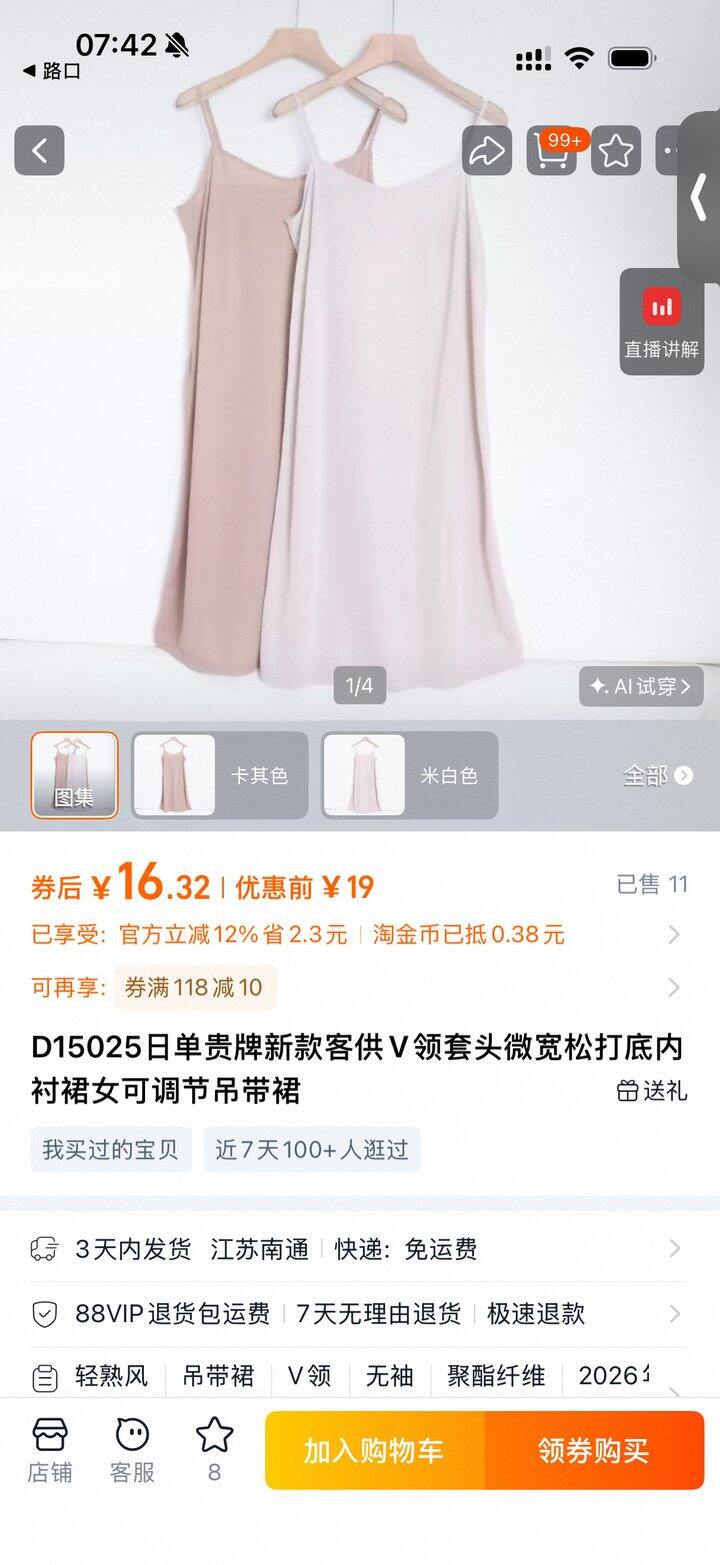The width and height of the screenshot is (720, 1565).
Task: Tap the 送礼 gift button
Action: (x=652, y=1090)
